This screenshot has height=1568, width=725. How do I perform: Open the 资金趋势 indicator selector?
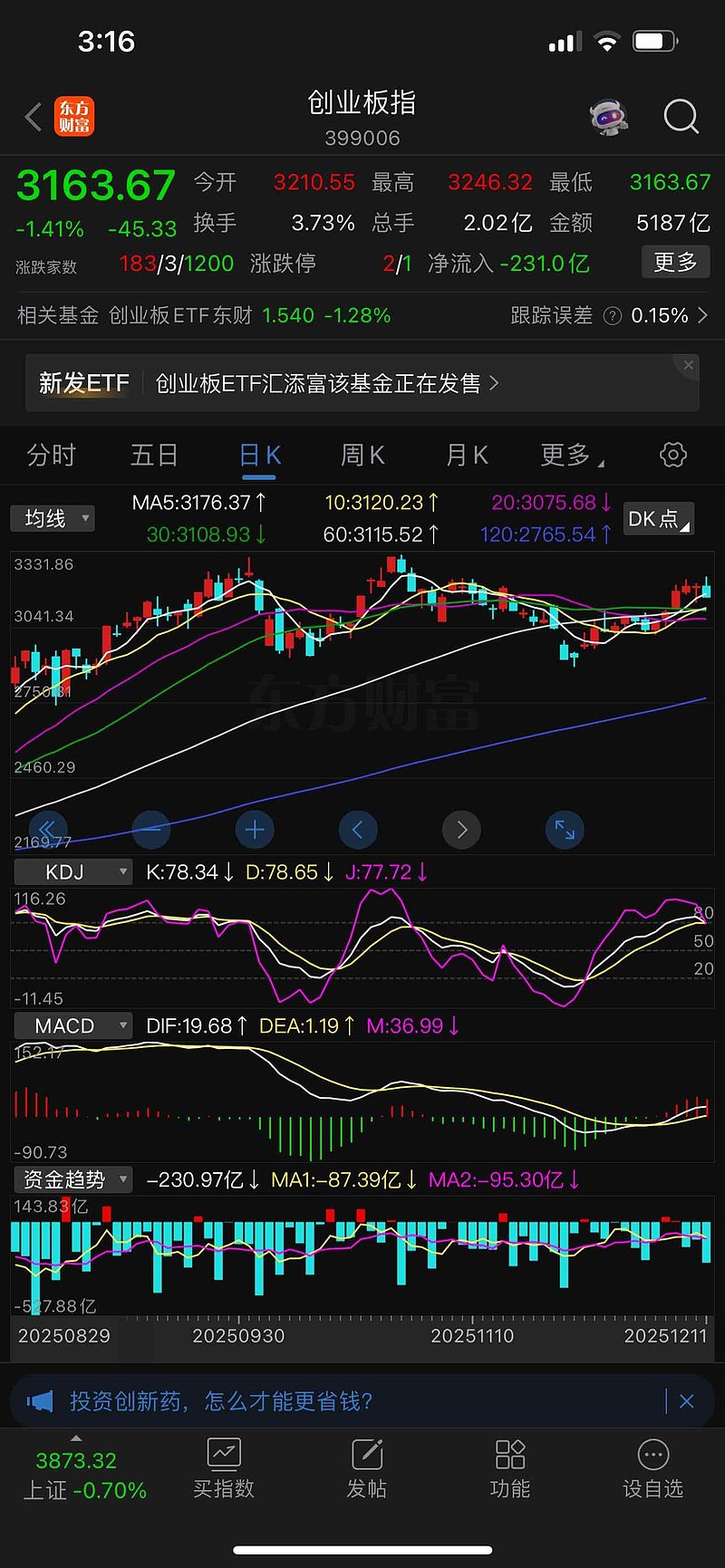tap(72, 1179)
